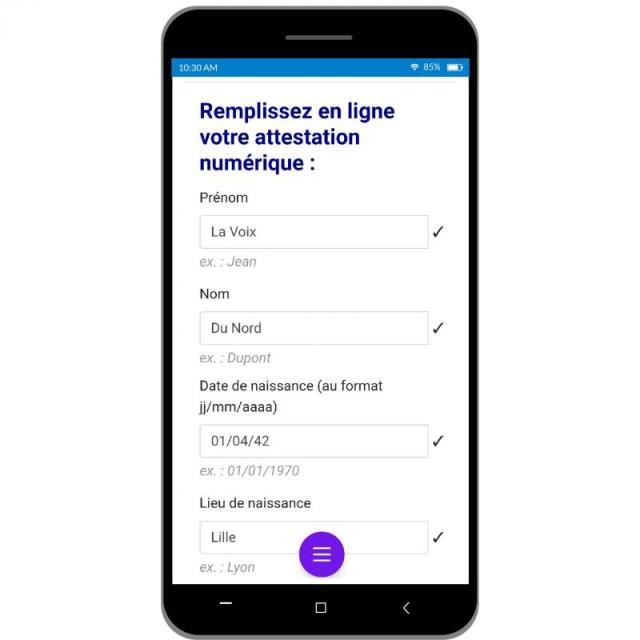Return to the home screen via the square button

click(x=320, y=607)
